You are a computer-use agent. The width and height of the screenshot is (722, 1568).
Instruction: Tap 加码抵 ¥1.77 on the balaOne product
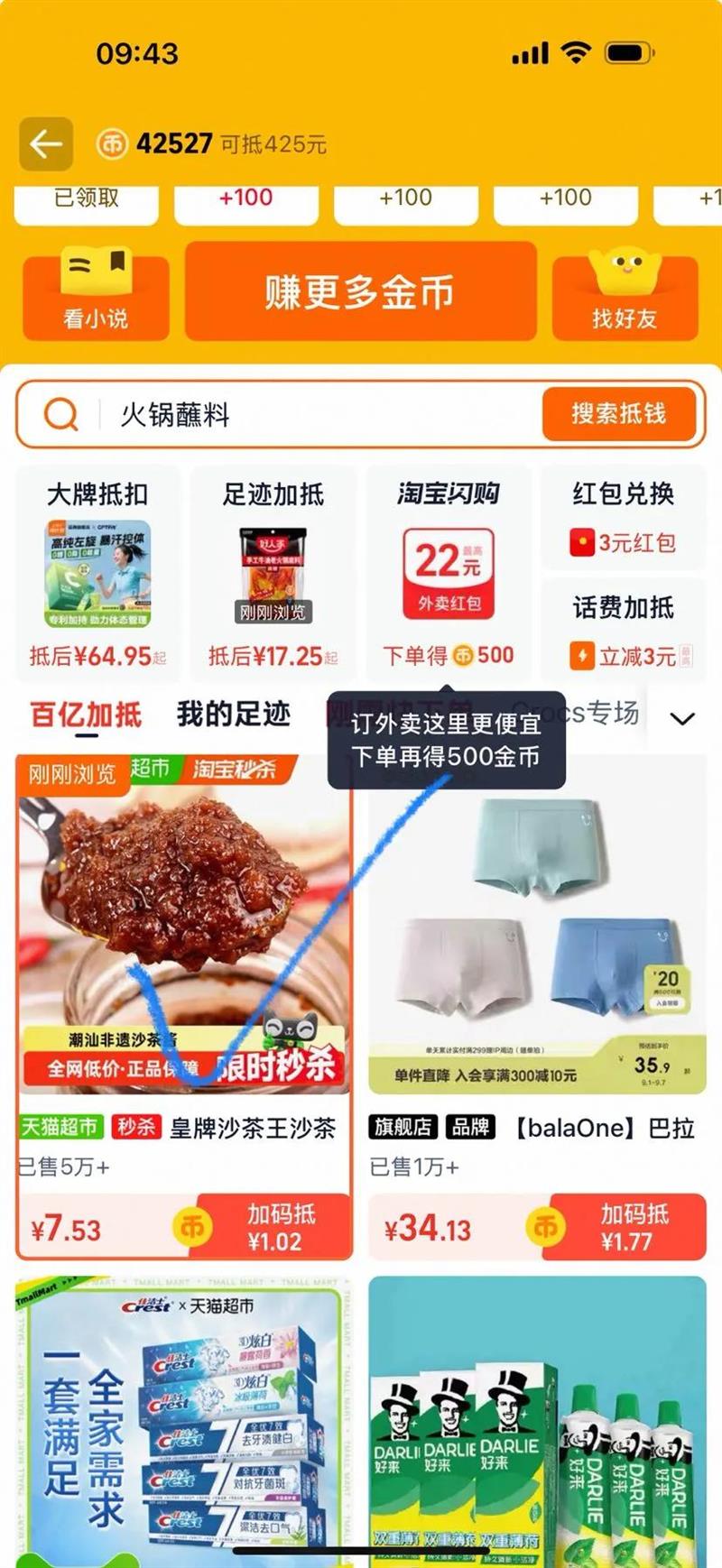[x=628, y=1227]
